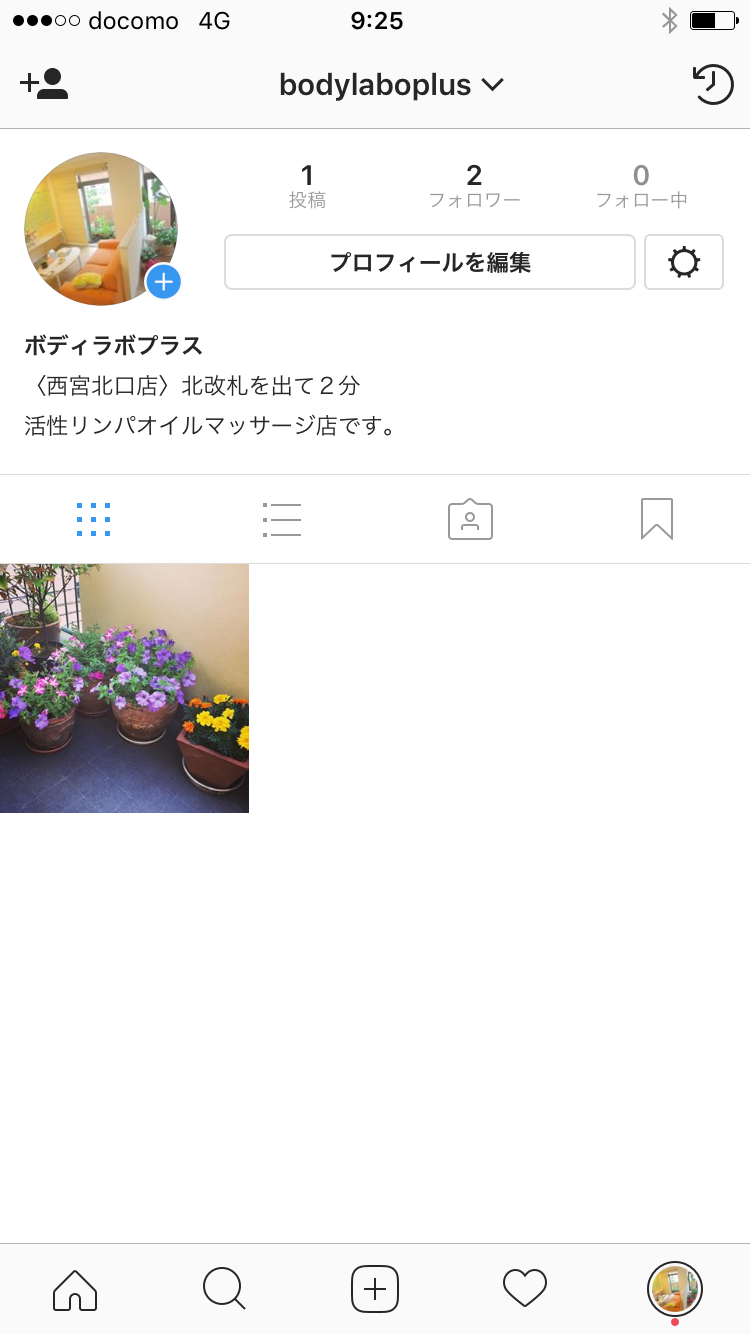Open the discover people icon
750x1334 pixels.
[x=44, y=85]
